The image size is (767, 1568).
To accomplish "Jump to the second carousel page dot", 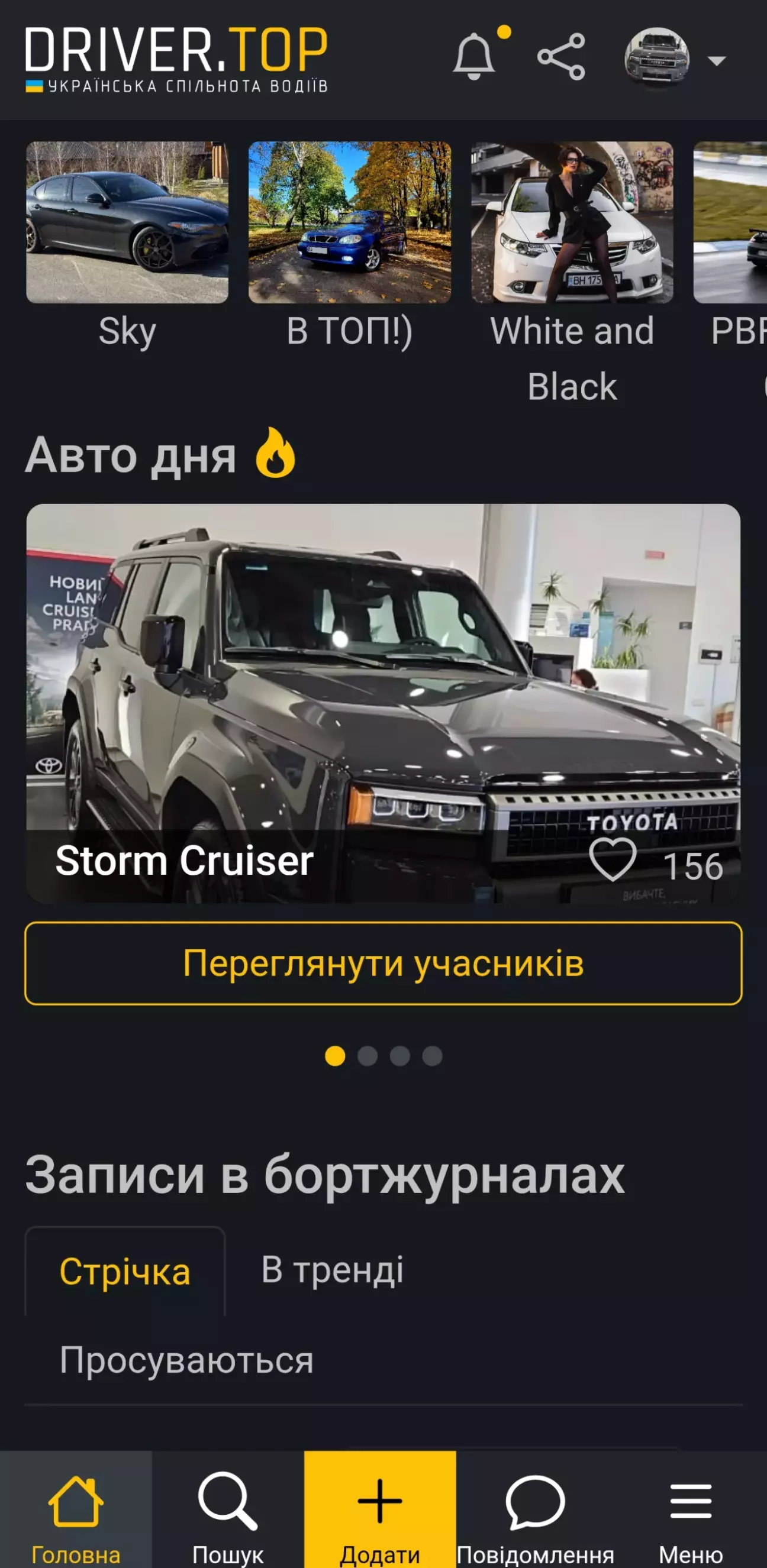I will click(368, 1056).
